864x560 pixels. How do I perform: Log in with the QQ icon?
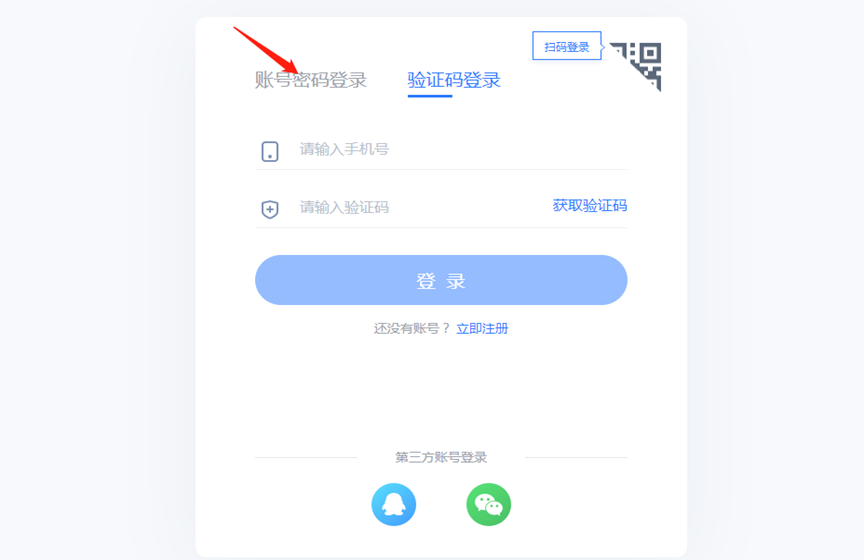pyautogui.click(x=394, y=505)
